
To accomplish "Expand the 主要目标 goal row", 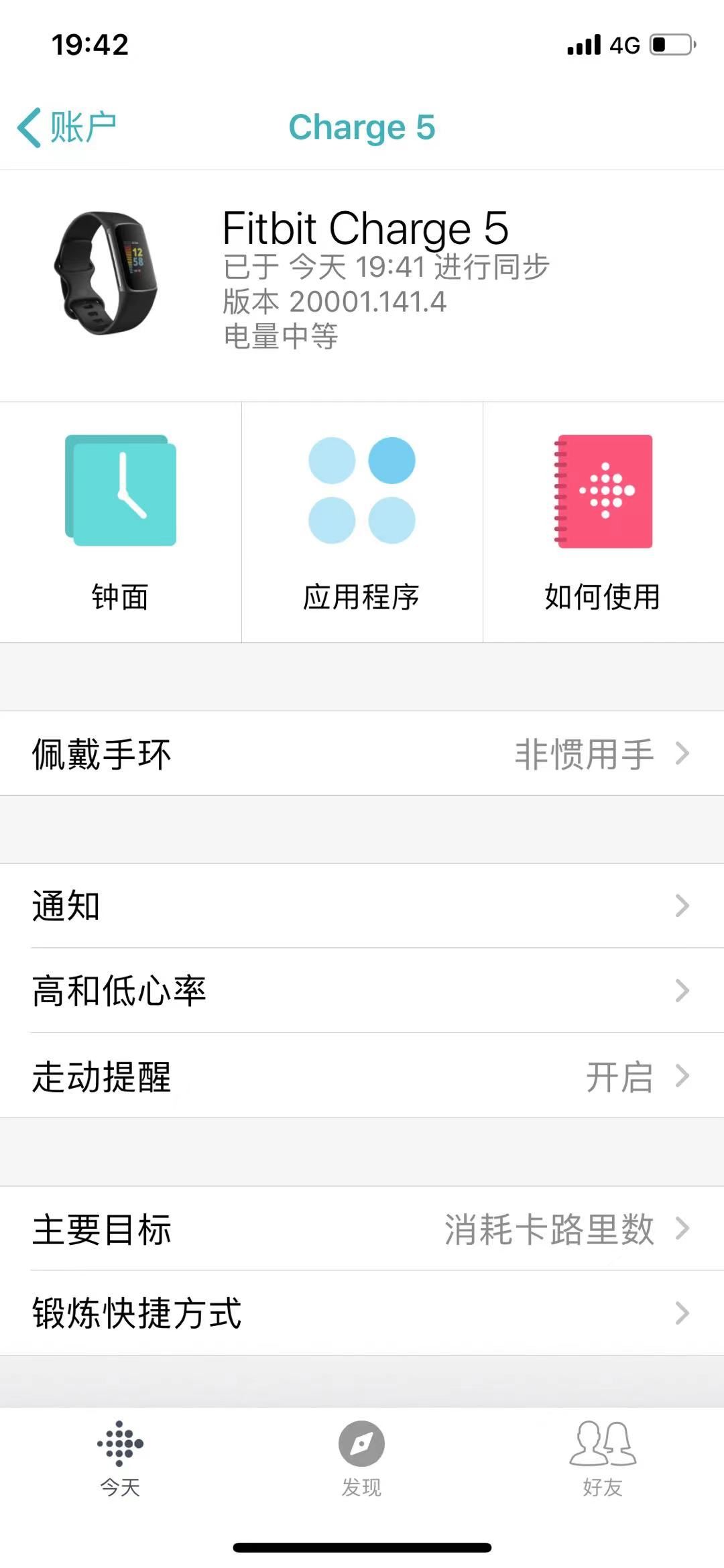I will coord(362,1229).
